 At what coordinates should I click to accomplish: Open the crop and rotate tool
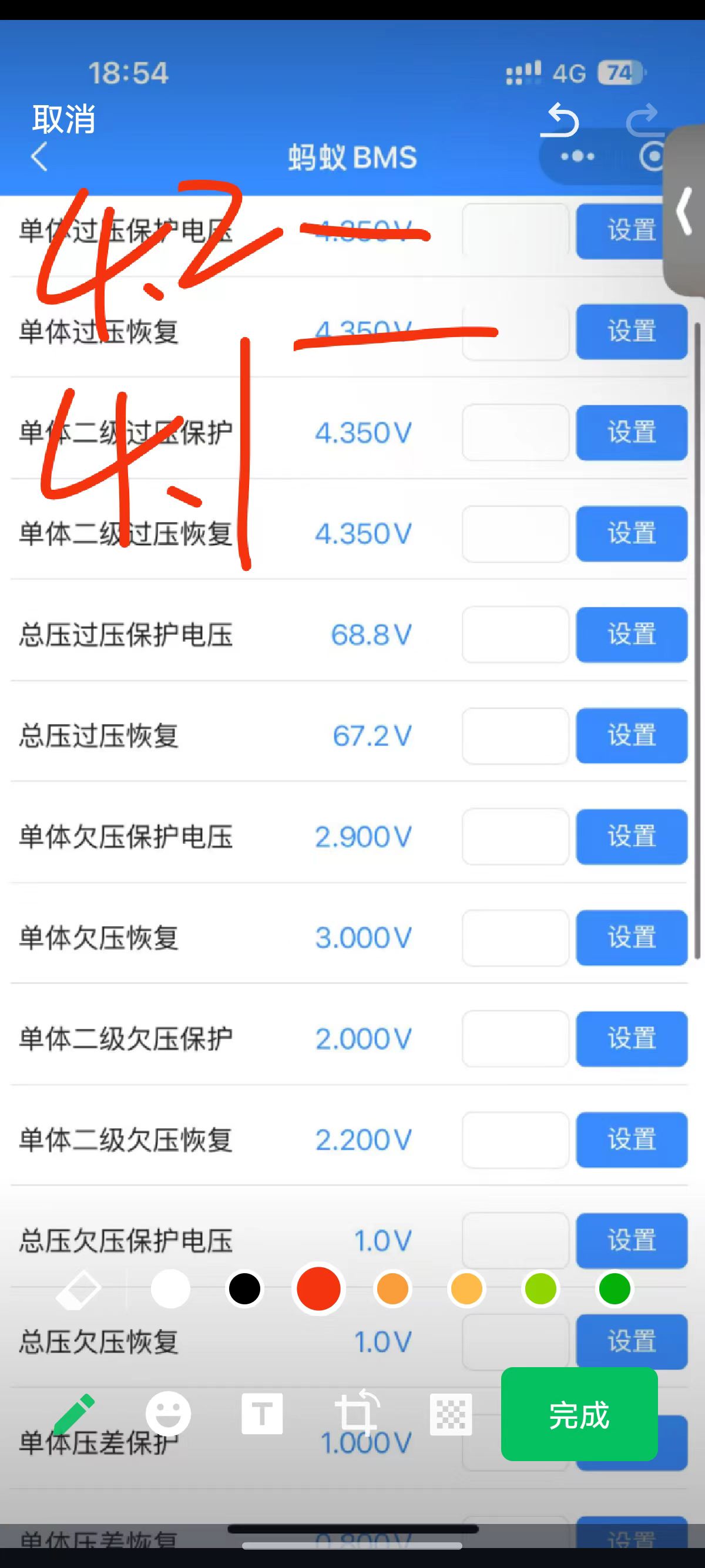pyautogui.click(x=357, y=1414)
